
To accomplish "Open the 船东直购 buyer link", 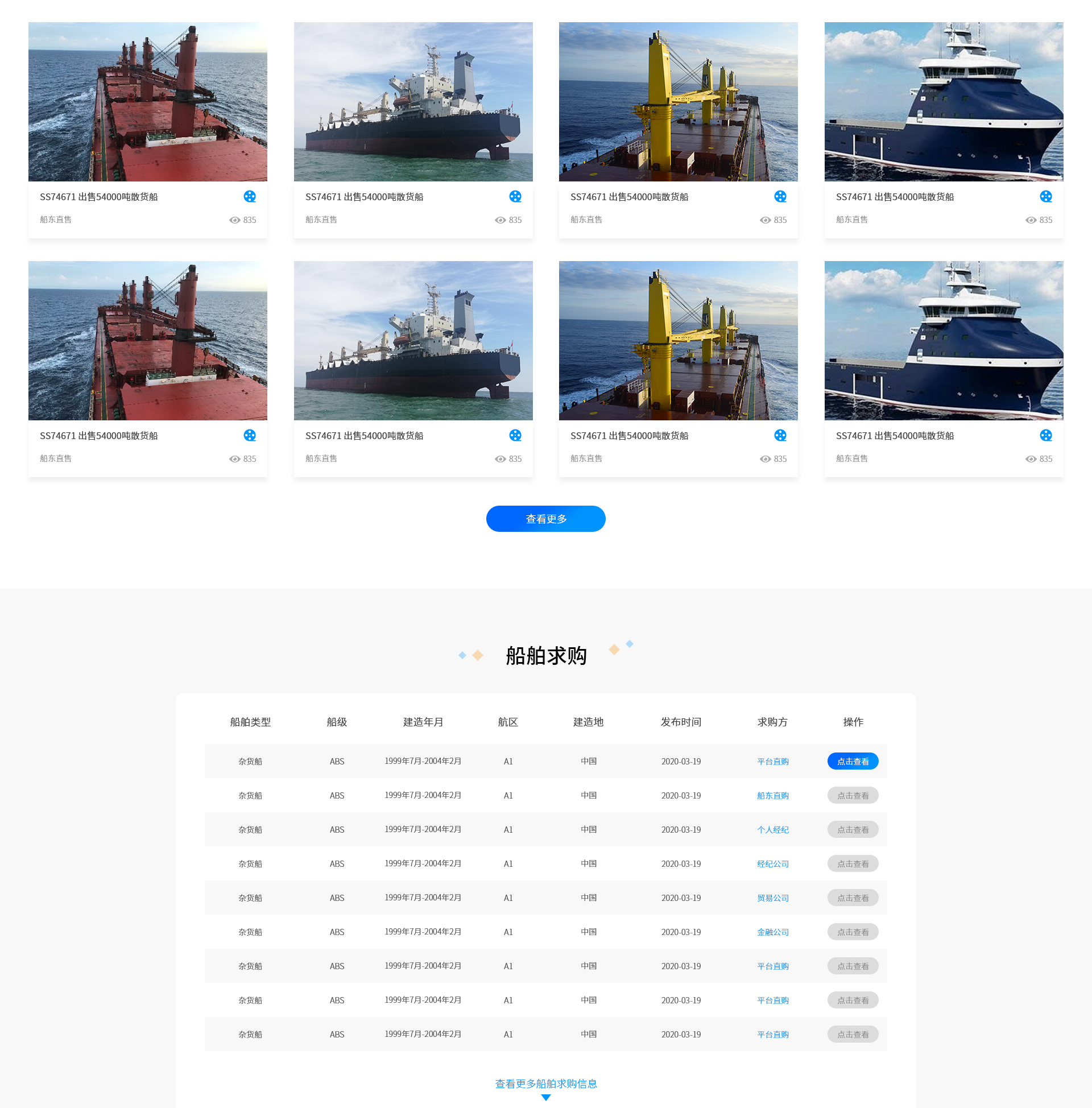I will (x=772, y=795).
